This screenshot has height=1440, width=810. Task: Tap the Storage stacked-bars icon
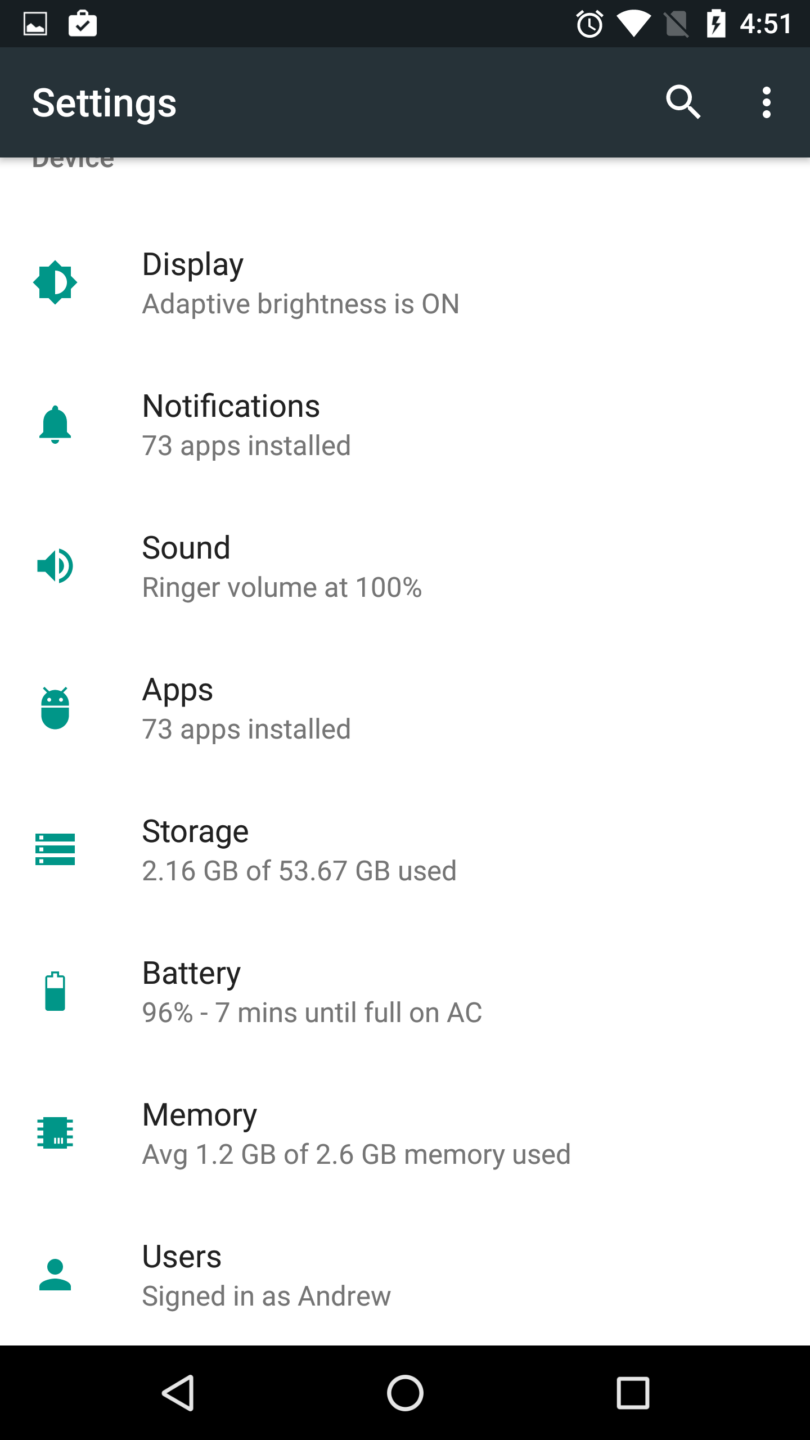coord(54,848)
